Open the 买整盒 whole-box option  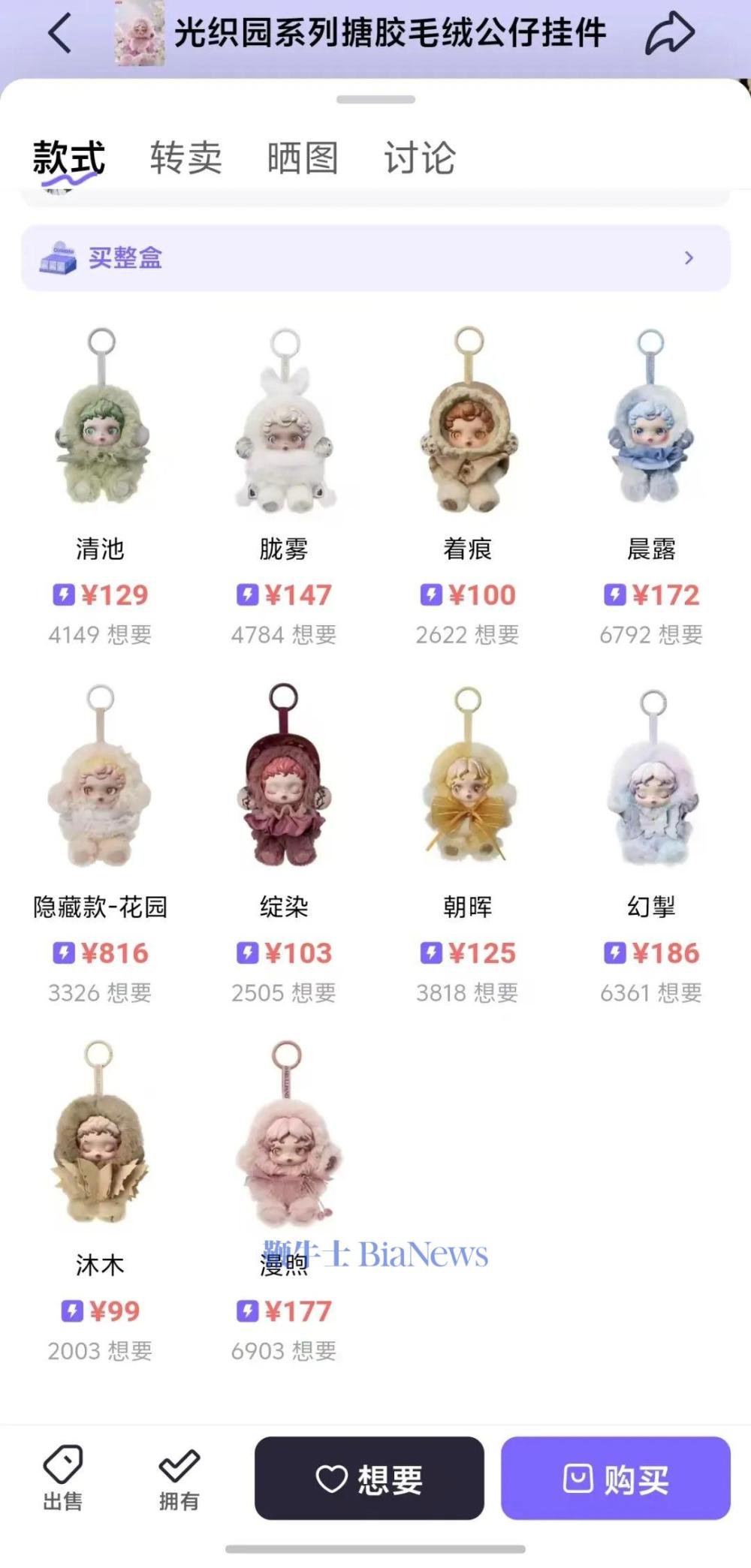pos(375,257)
